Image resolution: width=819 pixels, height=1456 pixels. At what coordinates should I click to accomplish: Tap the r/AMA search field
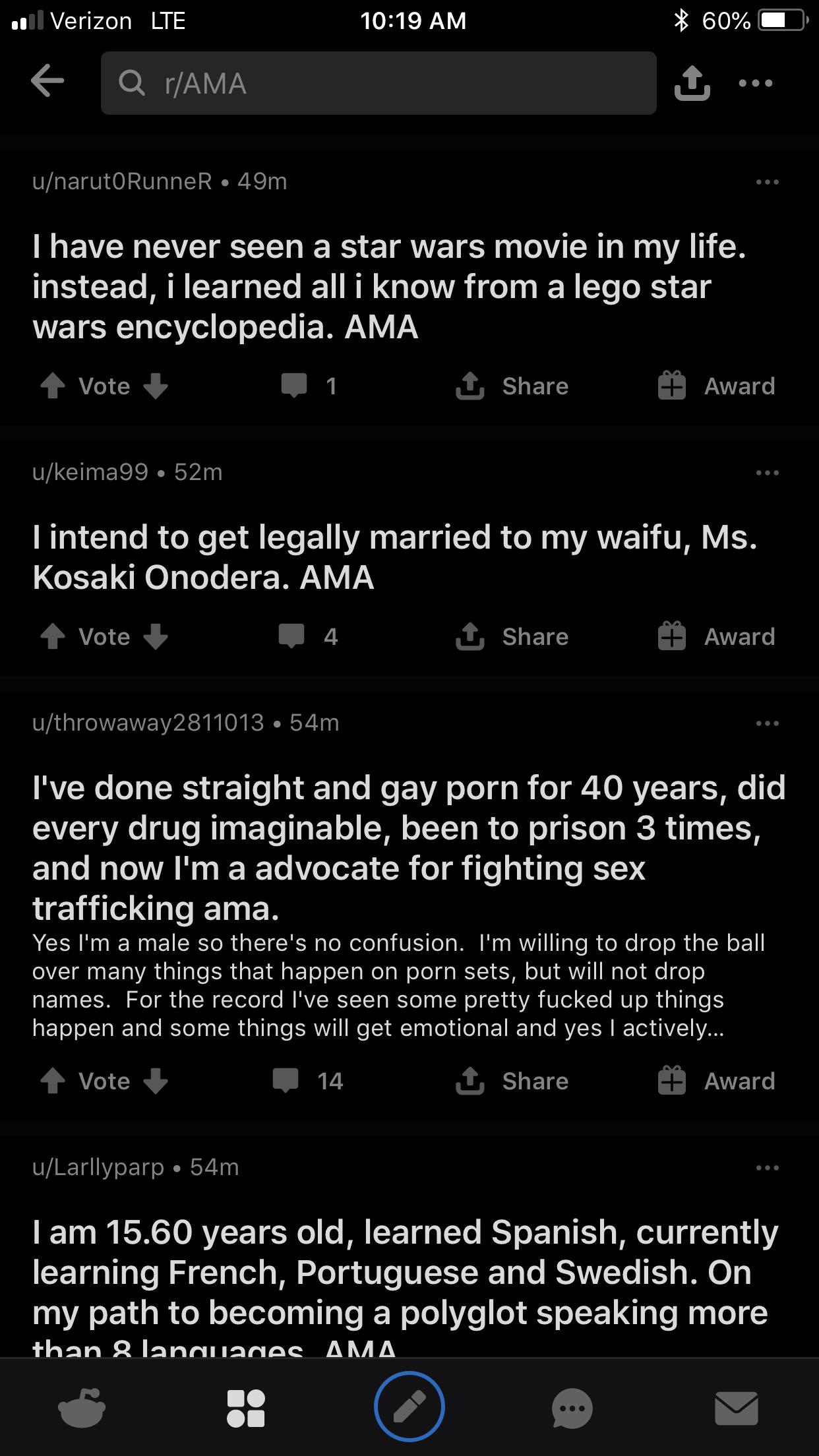coord(378,82)
